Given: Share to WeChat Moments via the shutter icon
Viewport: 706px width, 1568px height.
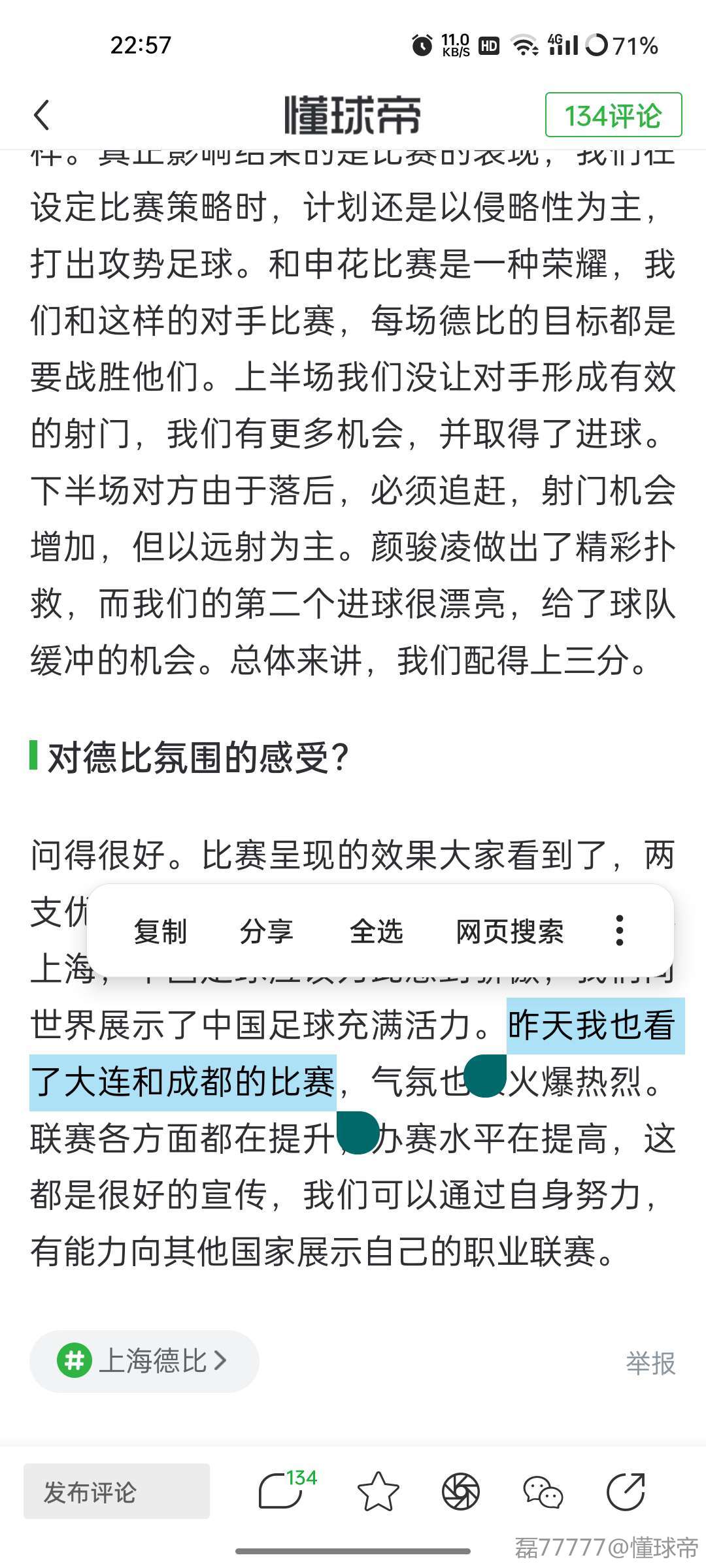Looking at the screenshot, I should tap(460, 1492).
